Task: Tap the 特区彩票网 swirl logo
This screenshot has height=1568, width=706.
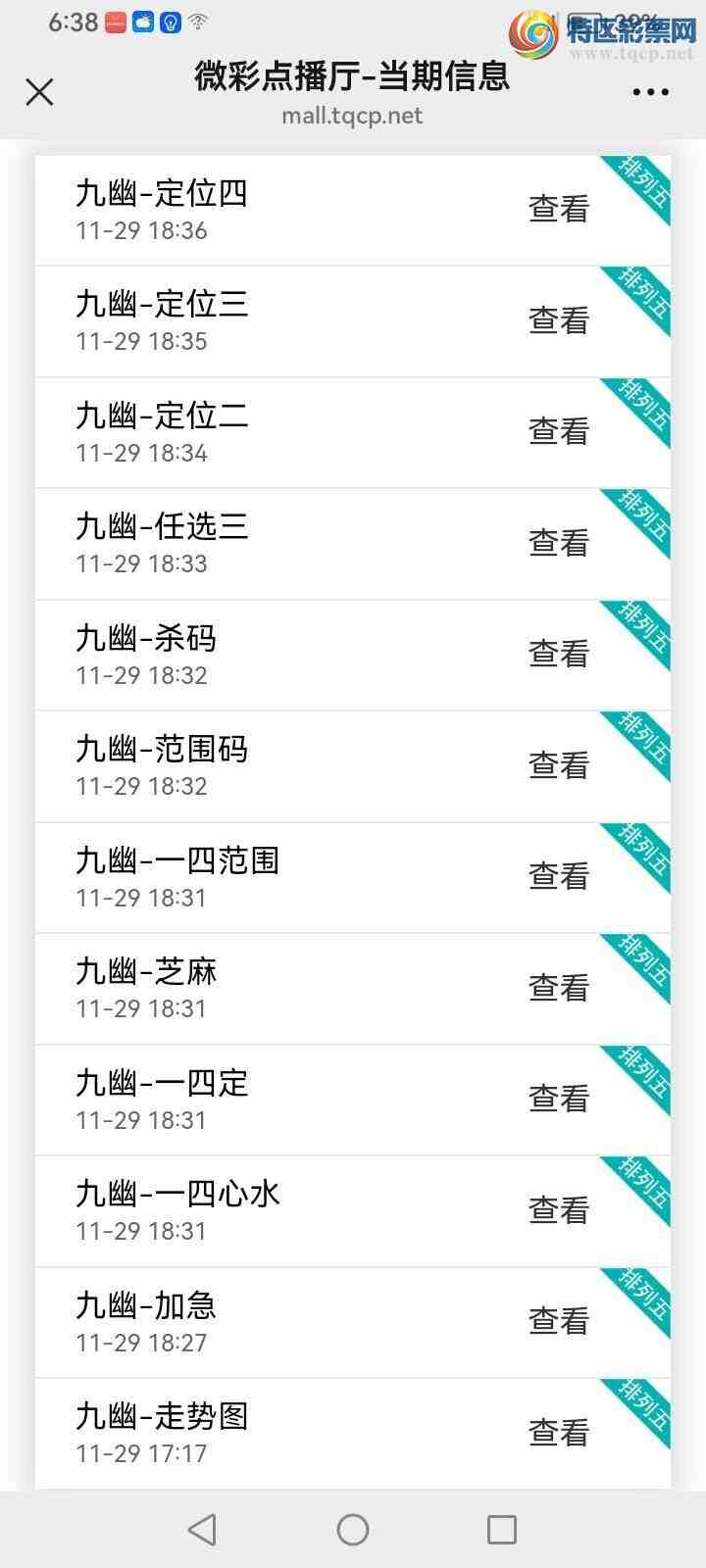Action: click(532, 29)
